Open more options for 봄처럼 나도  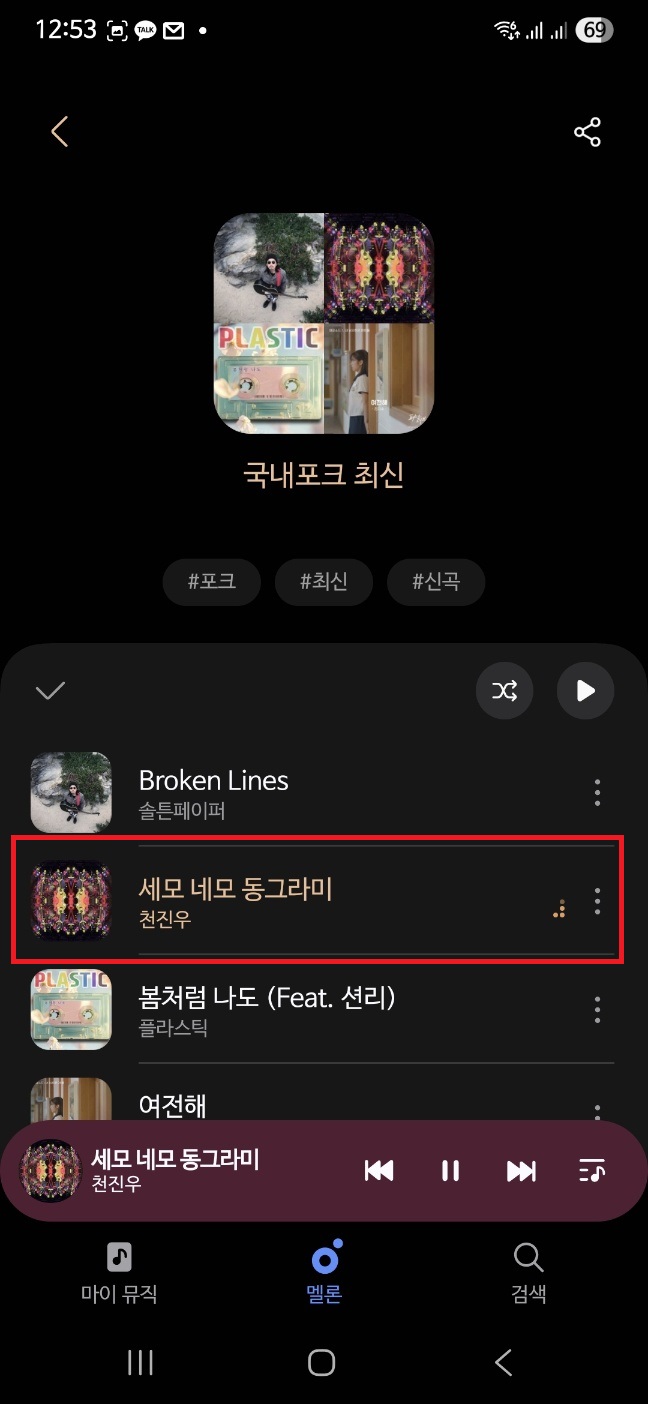pos(597,1008)
